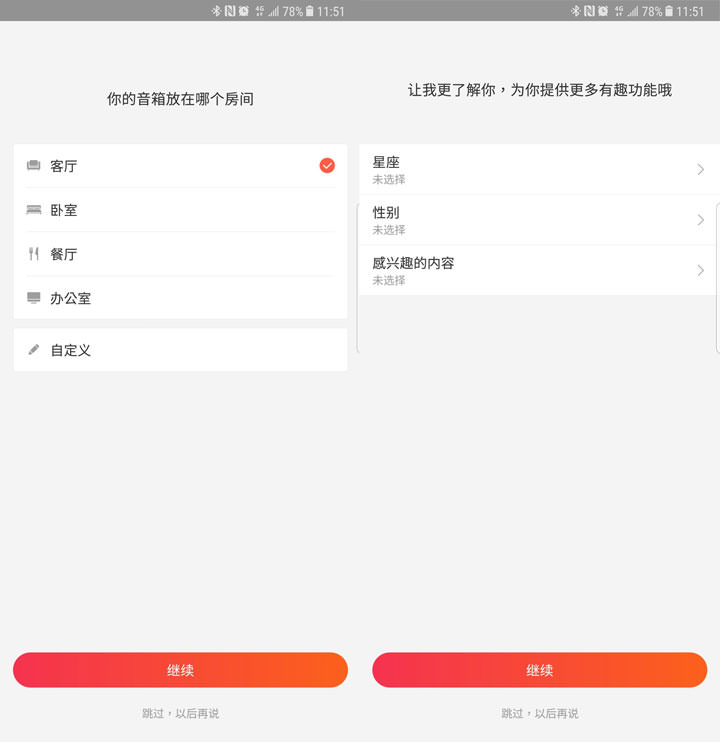The width and height of the screenshot is (720, 742).
Task: Tap the bed icon next to 卧室
Action: [35, 210]
